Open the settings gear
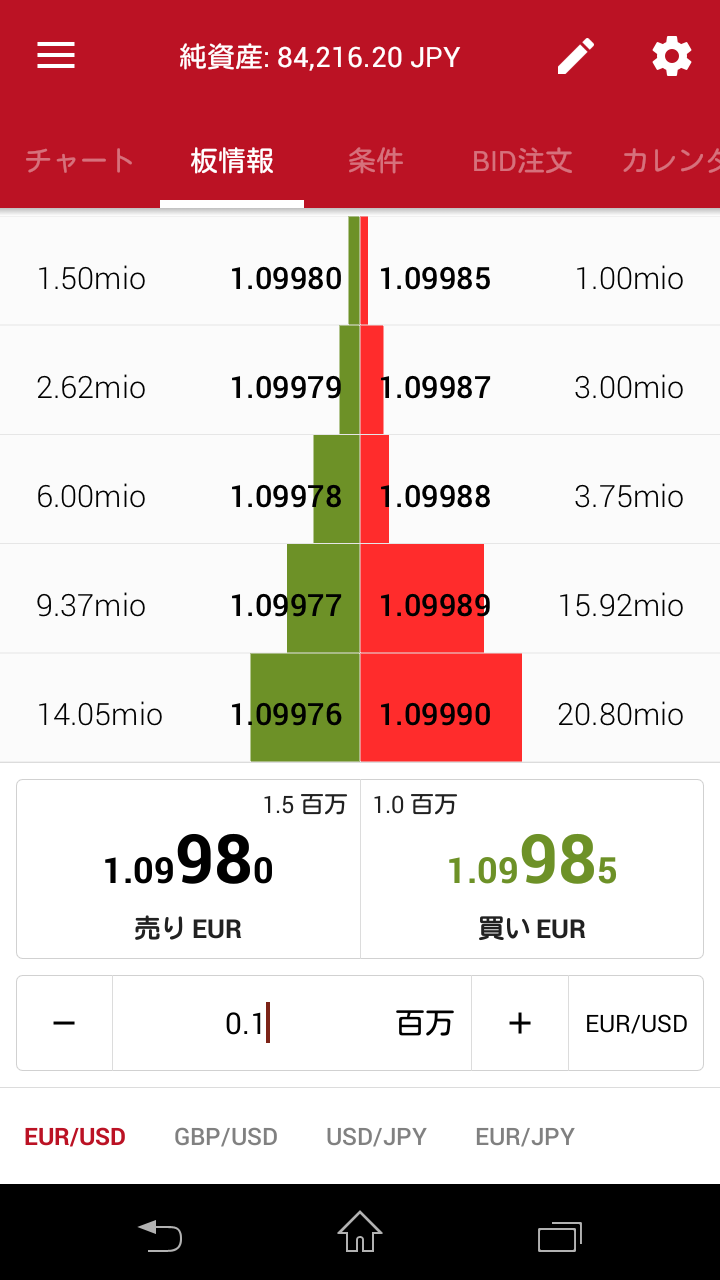 (672, 56)
